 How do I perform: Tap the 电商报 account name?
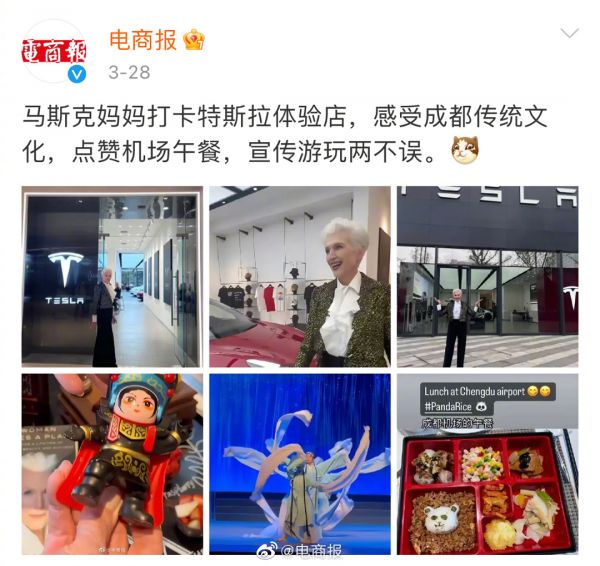pyautogui.click(x=143, y=39)
